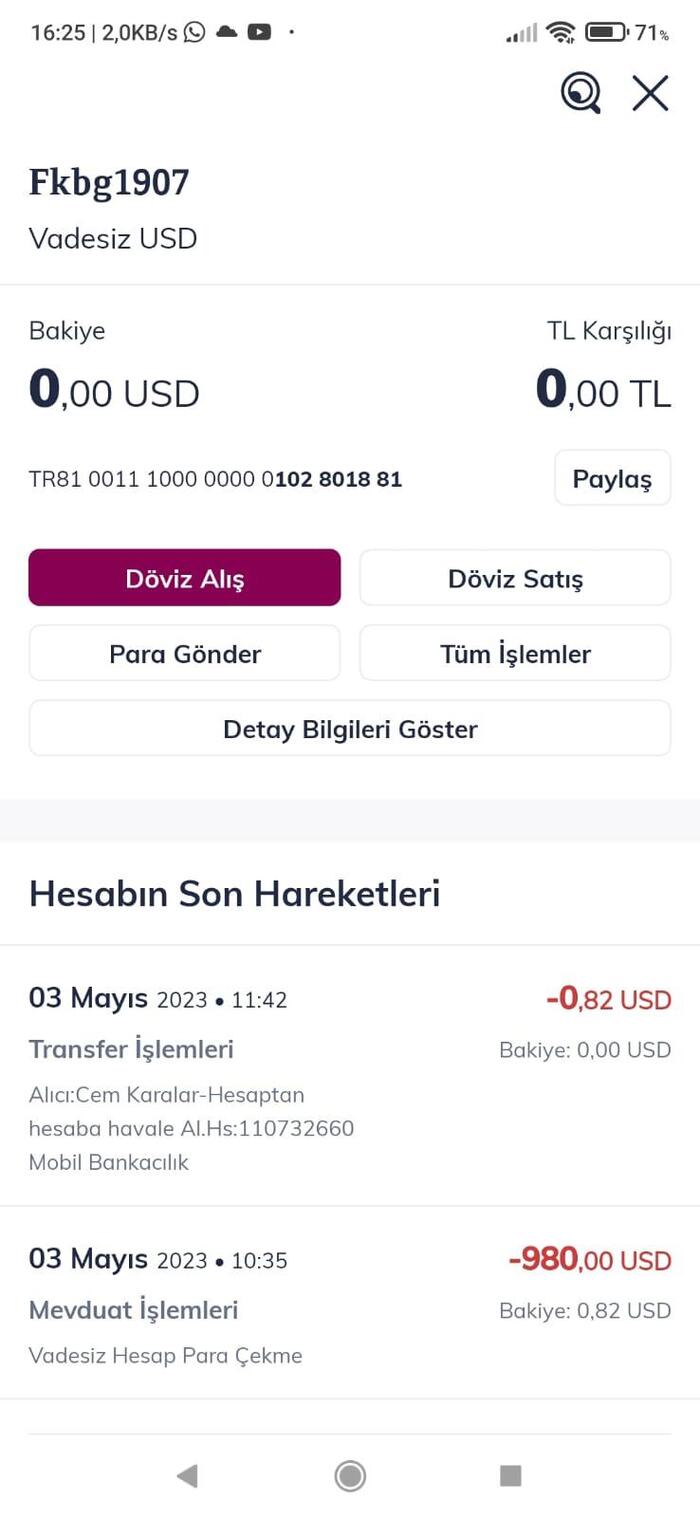Image resolution: width=700 pixels, height=1518 pixels.
Task: Open the -0,82 USD transfer transaction
Action: (350, 1076)
